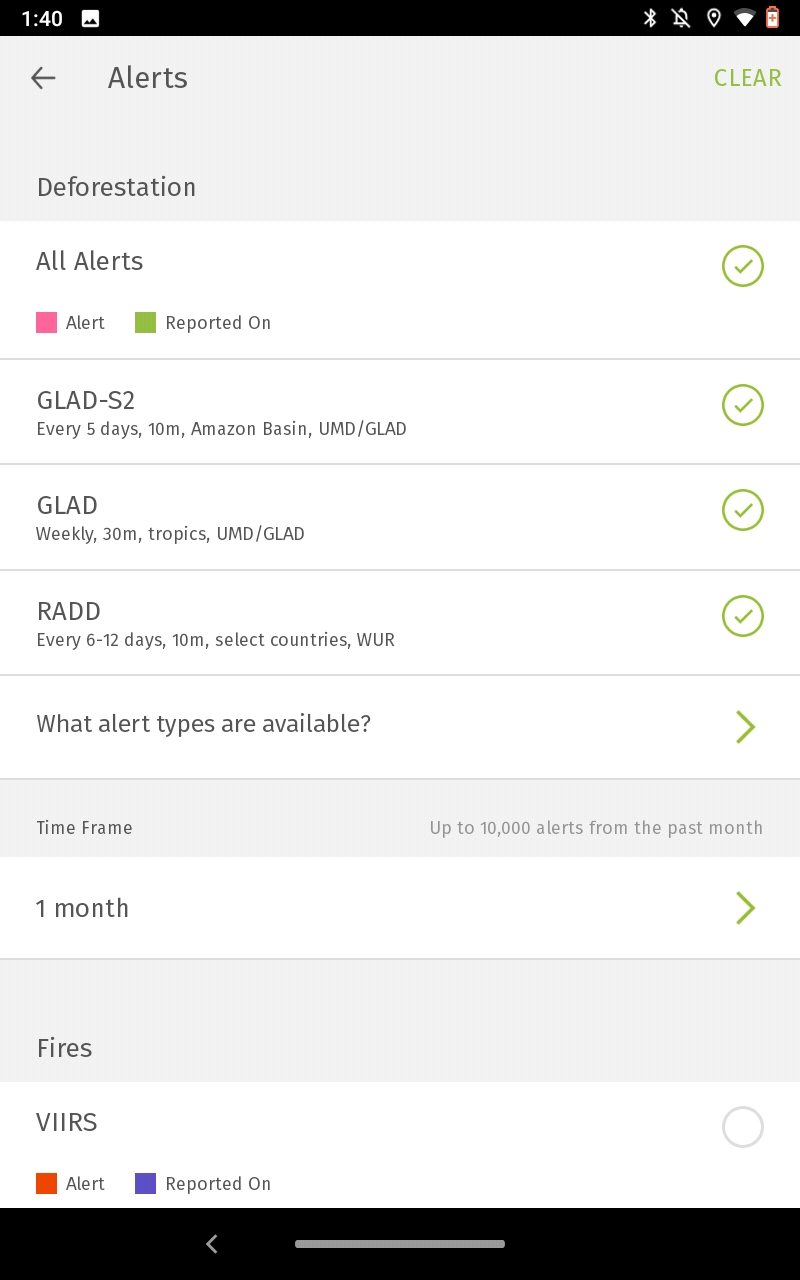Enable VIIRS fire alerts

point(743,1127)
